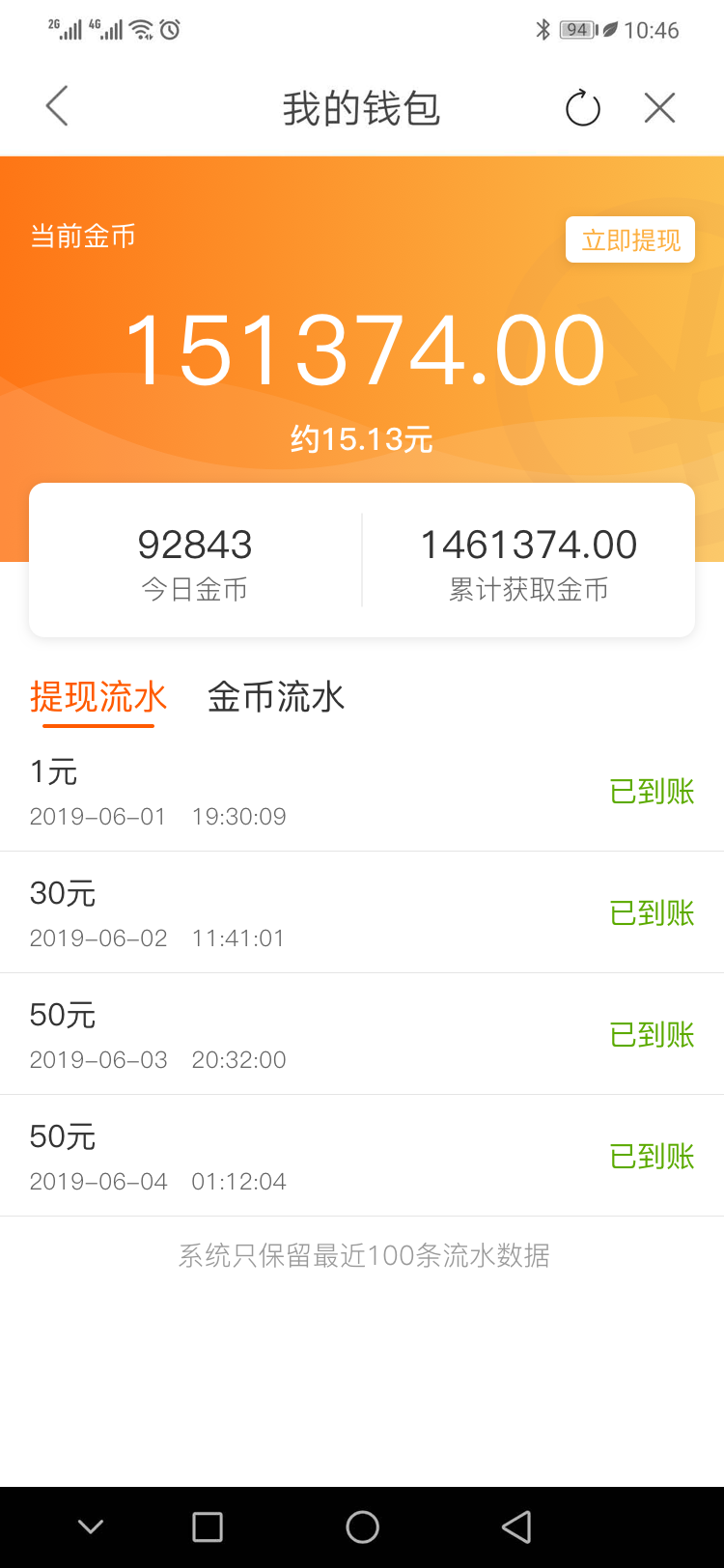724x1568 pixels.
Task: Switch to the 金币流水 tab
Action: 276,697
